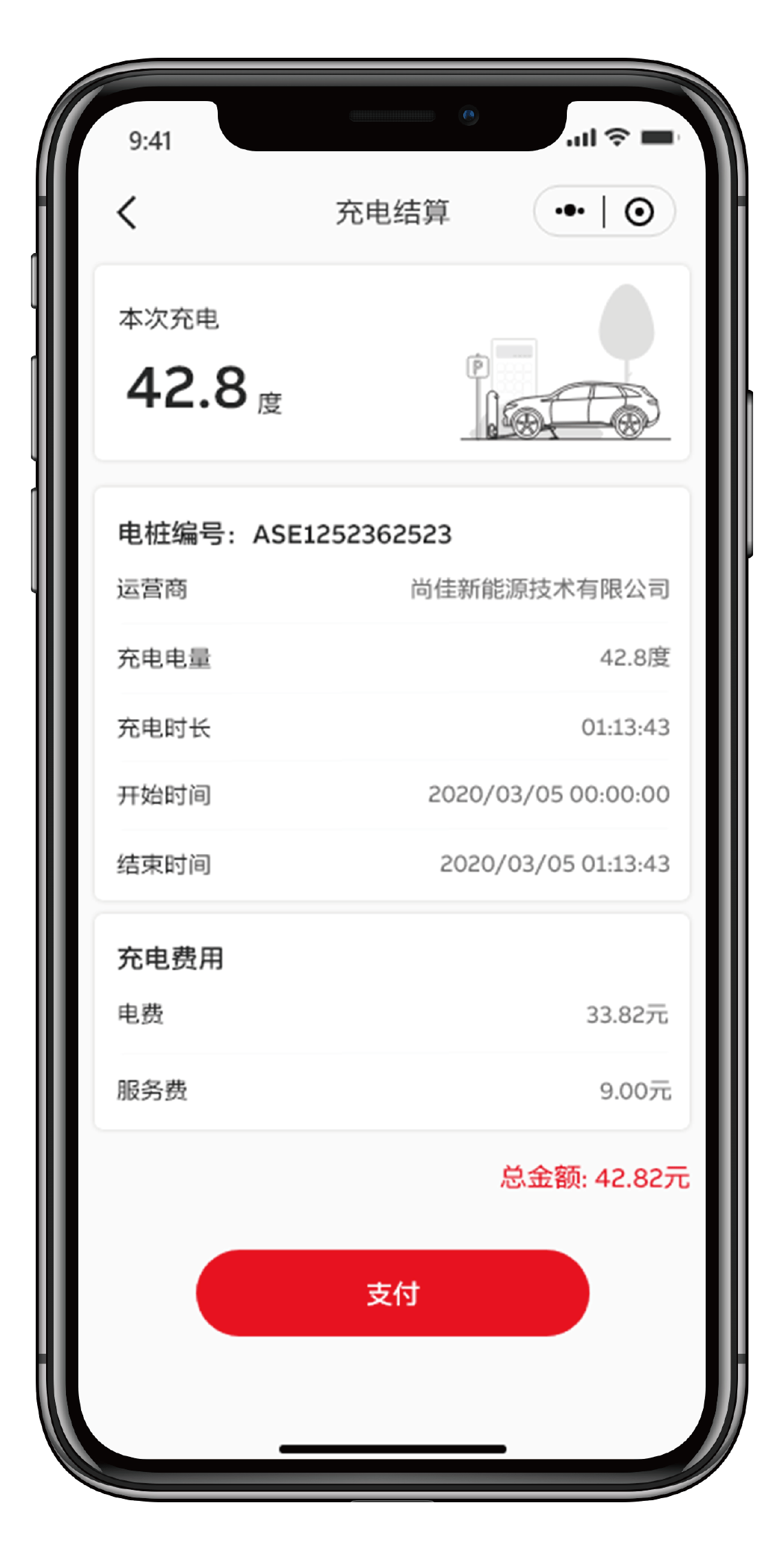Close the mini program with the circle icon
784x1560 pixels.
(x=639, y=212)
